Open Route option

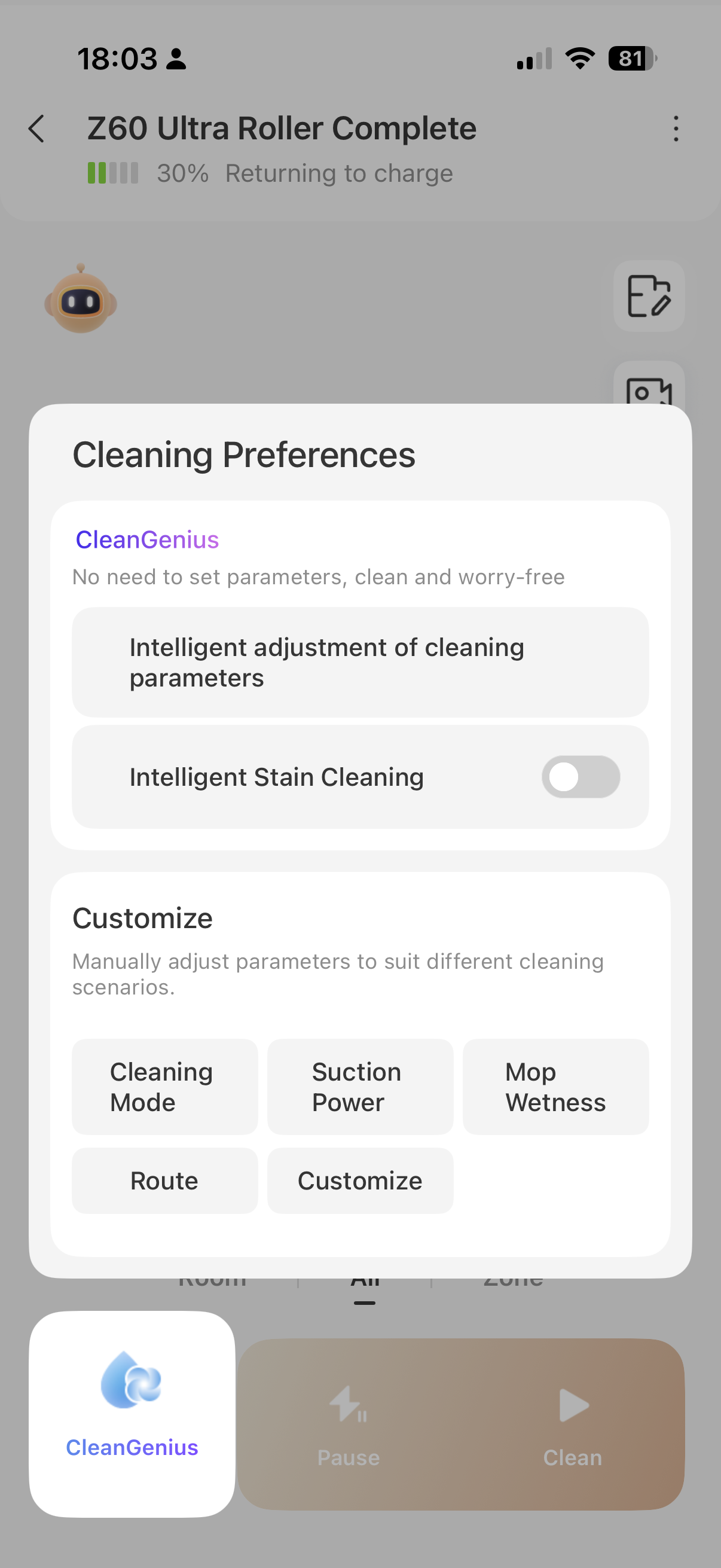164,1180
